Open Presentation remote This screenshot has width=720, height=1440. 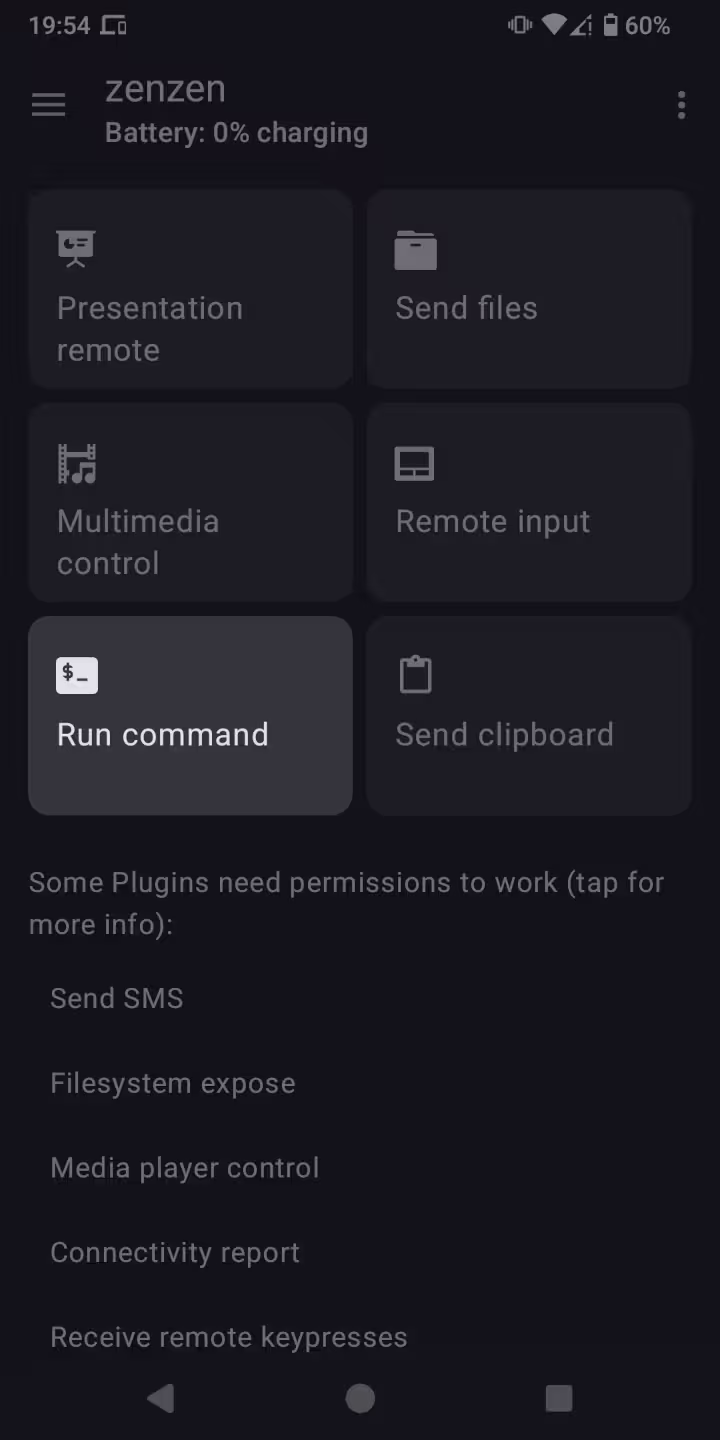(190, 289)
